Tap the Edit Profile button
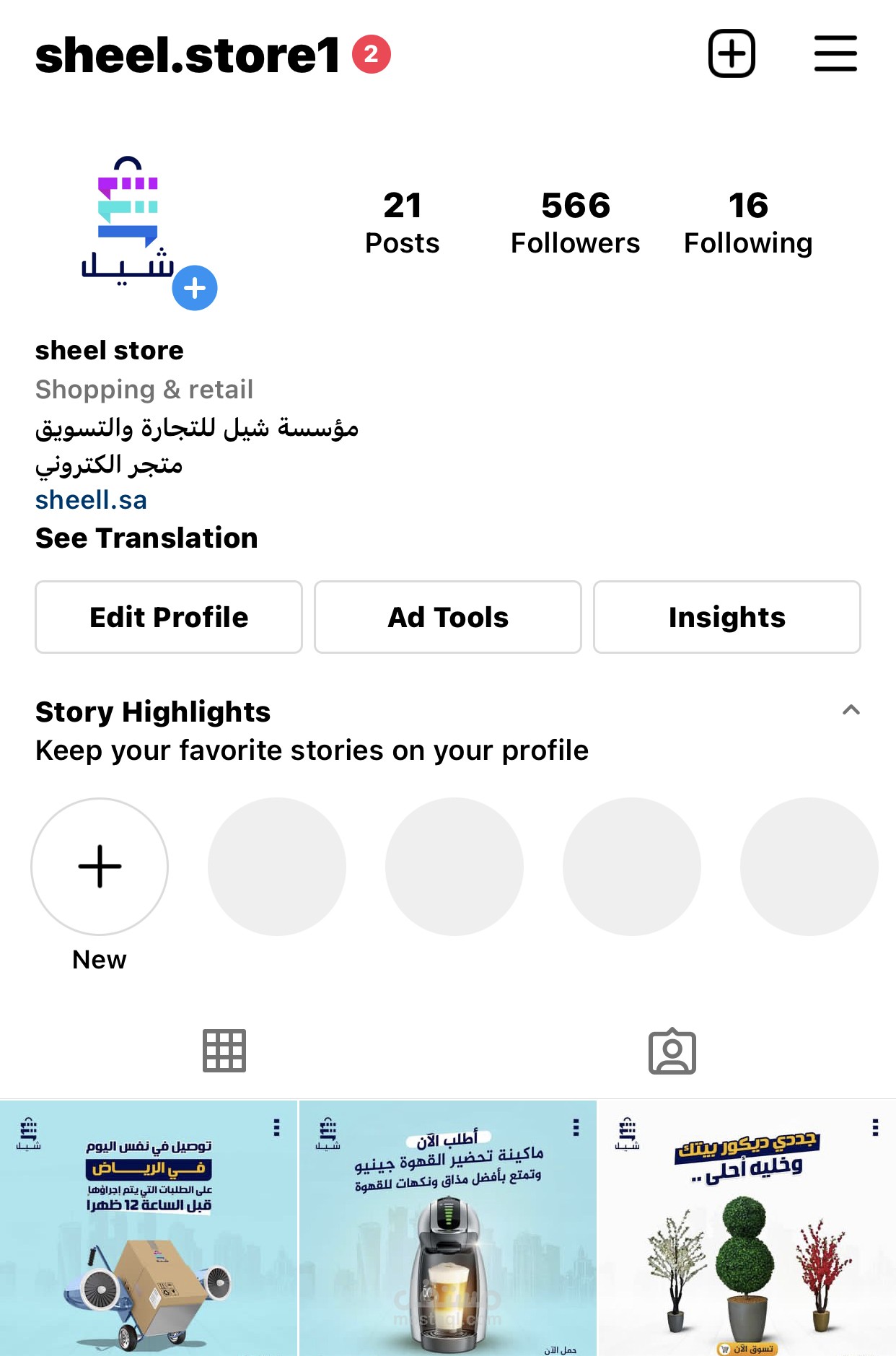Viewport: 896px width, 1356px height. 169,617
